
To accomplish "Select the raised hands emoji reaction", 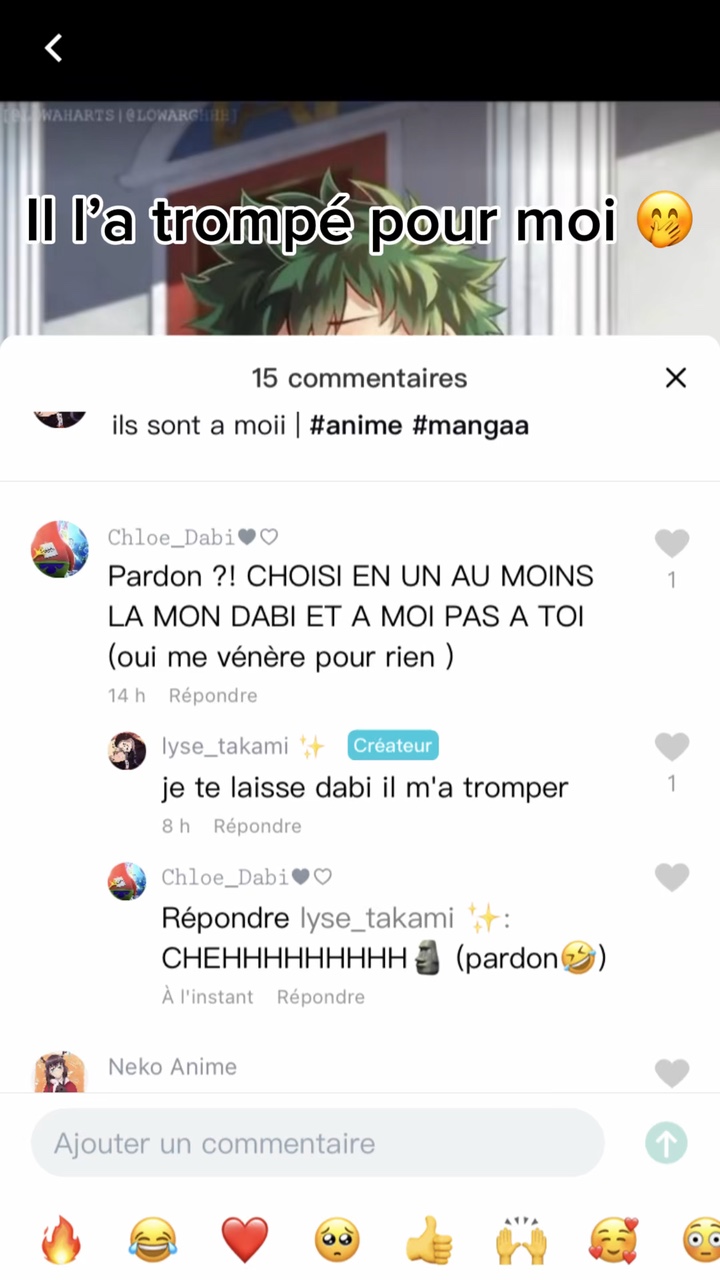I will 521,1239.
